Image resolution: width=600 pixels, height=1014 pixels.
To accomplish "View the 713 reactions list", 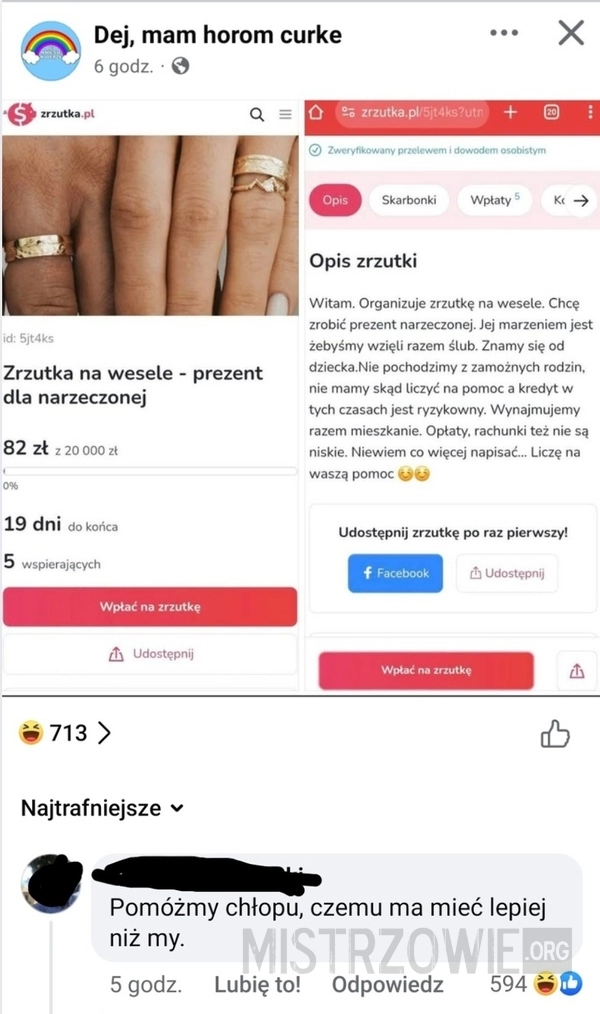I will (x=65, y=733).
